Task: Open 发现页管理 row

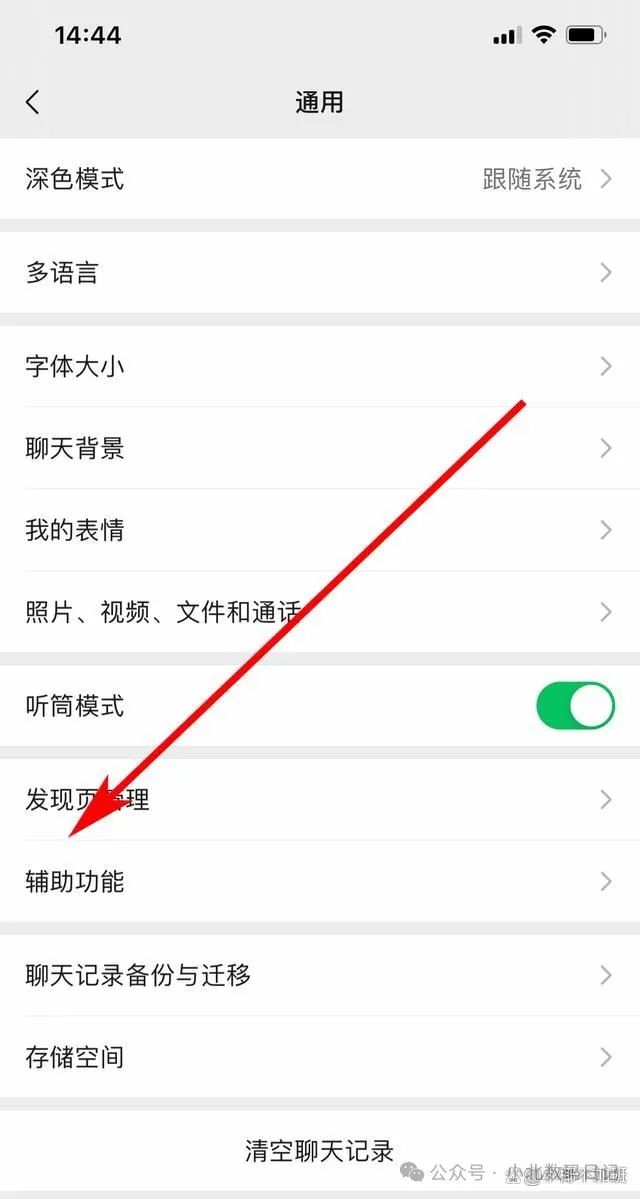Action: (320, 800)
